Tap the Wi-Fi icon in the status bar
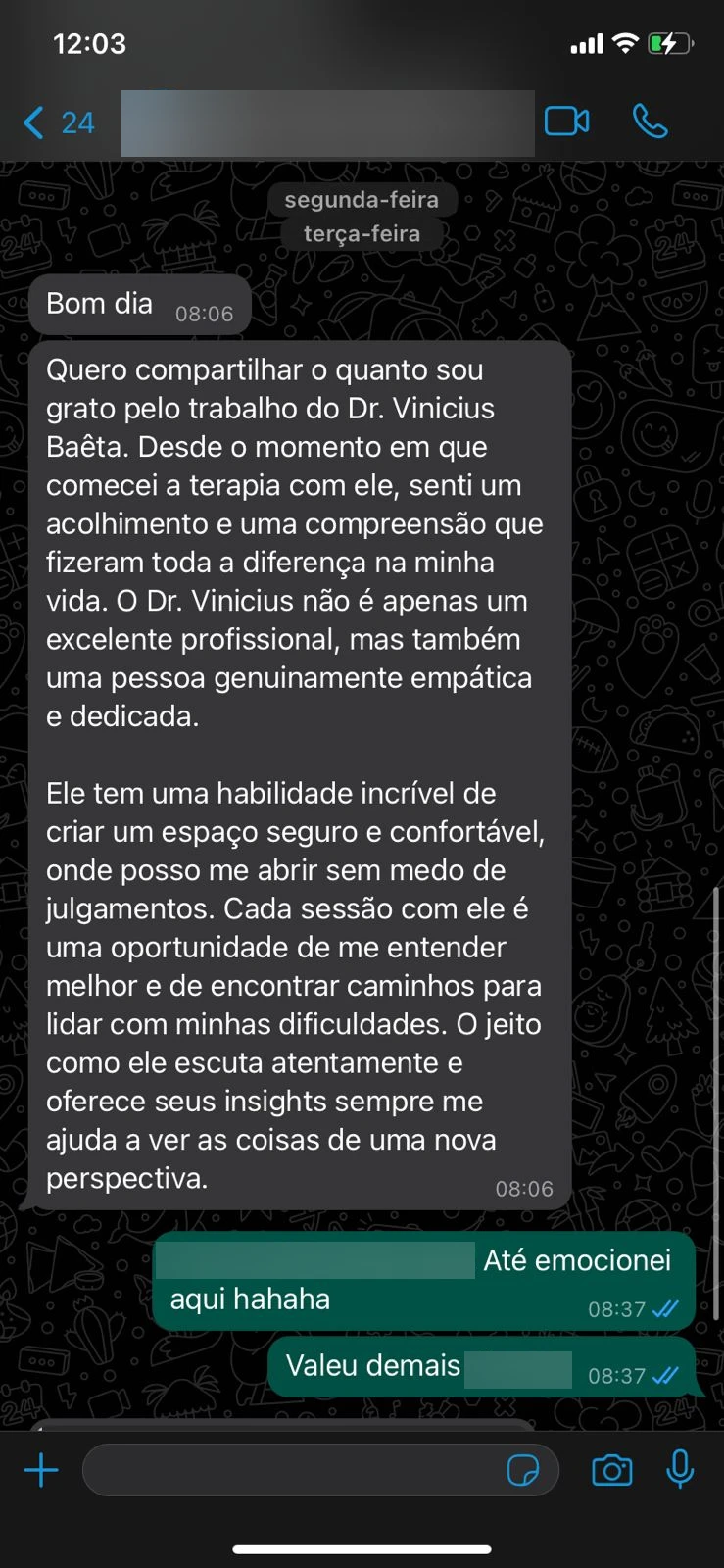Image resolution: width=724 pixels, height=1568 pixels. click(x=624, y=43)
